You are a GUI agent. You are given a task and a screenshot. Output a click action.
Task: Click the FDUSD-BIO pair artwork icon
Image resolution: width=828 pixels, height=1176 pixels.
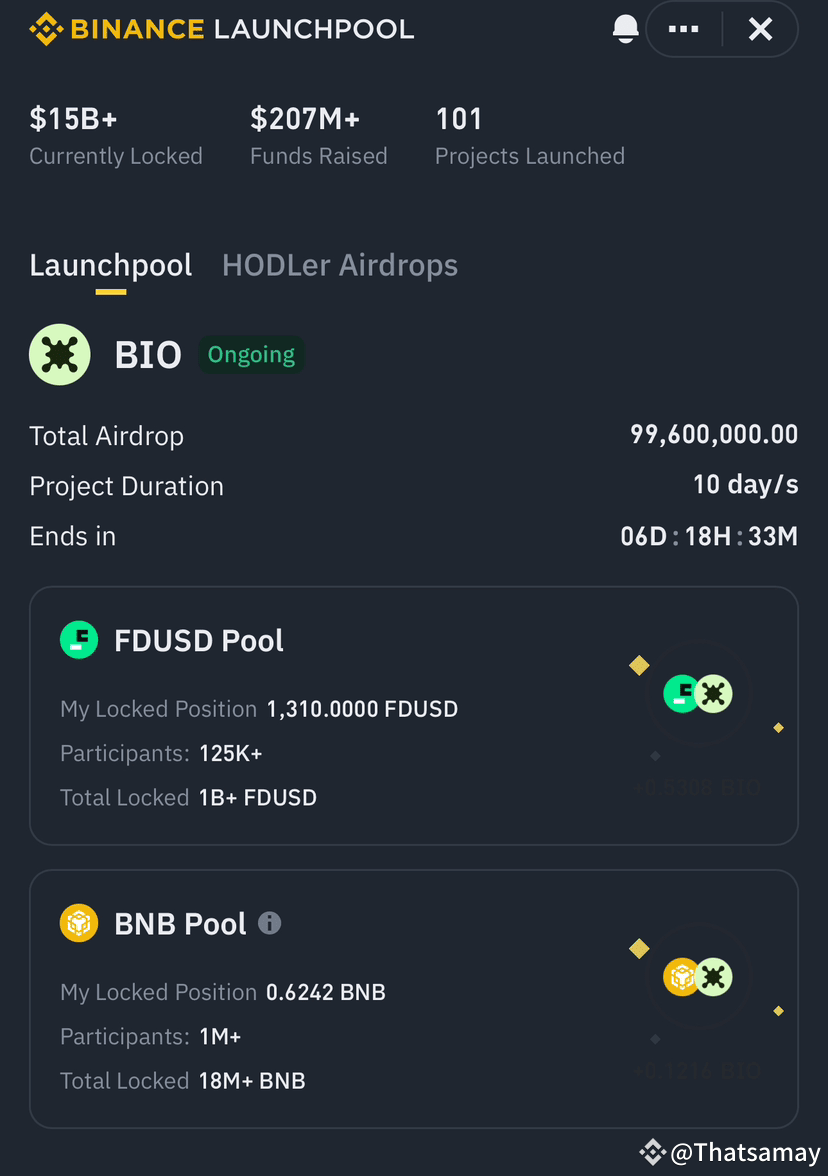[698, 693]
